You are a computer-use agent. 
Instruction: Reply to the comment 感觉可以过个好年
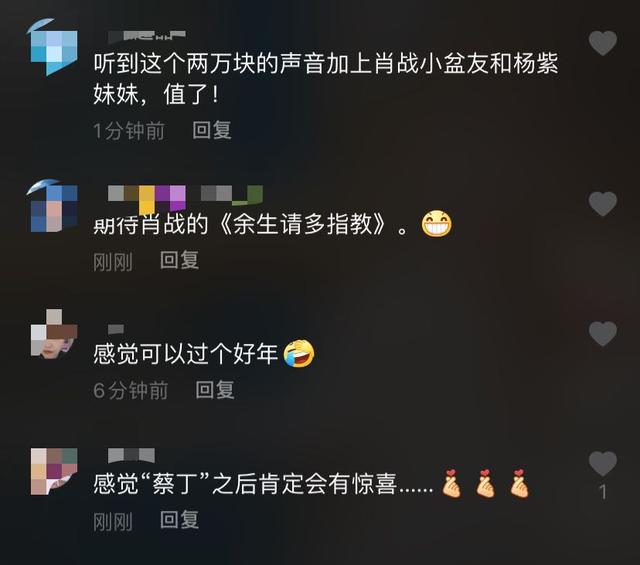(x=214, y=390)
